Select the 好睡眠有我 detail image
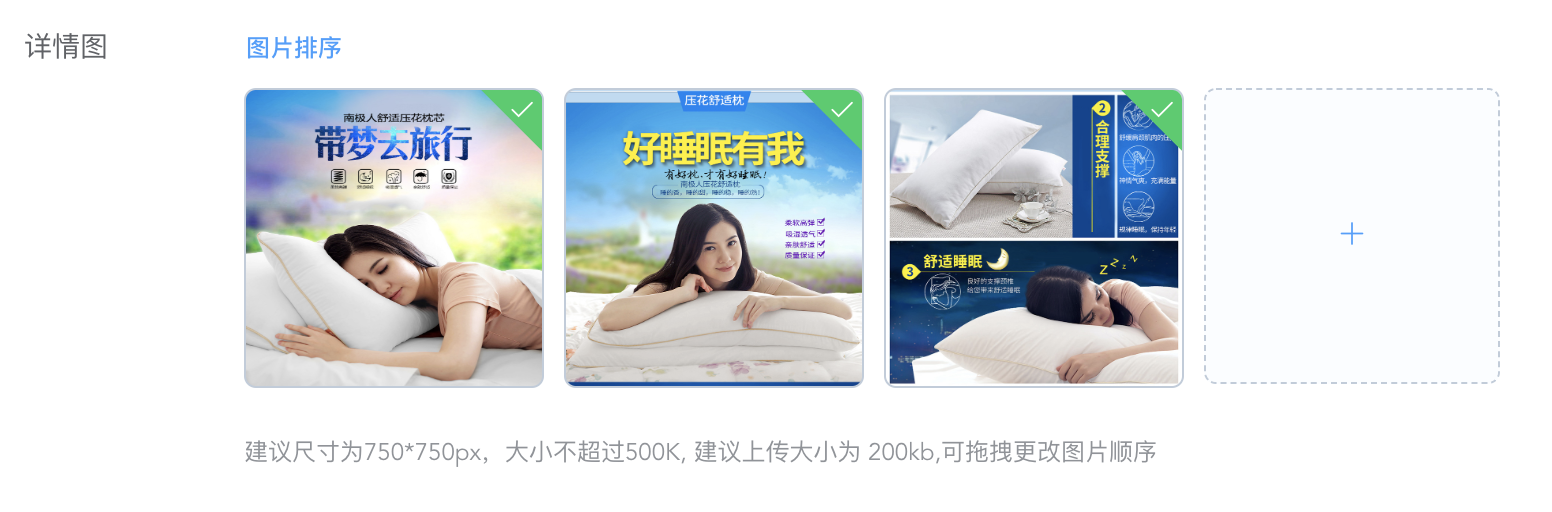Screen dimensions: 1552x512 (714, 238)
